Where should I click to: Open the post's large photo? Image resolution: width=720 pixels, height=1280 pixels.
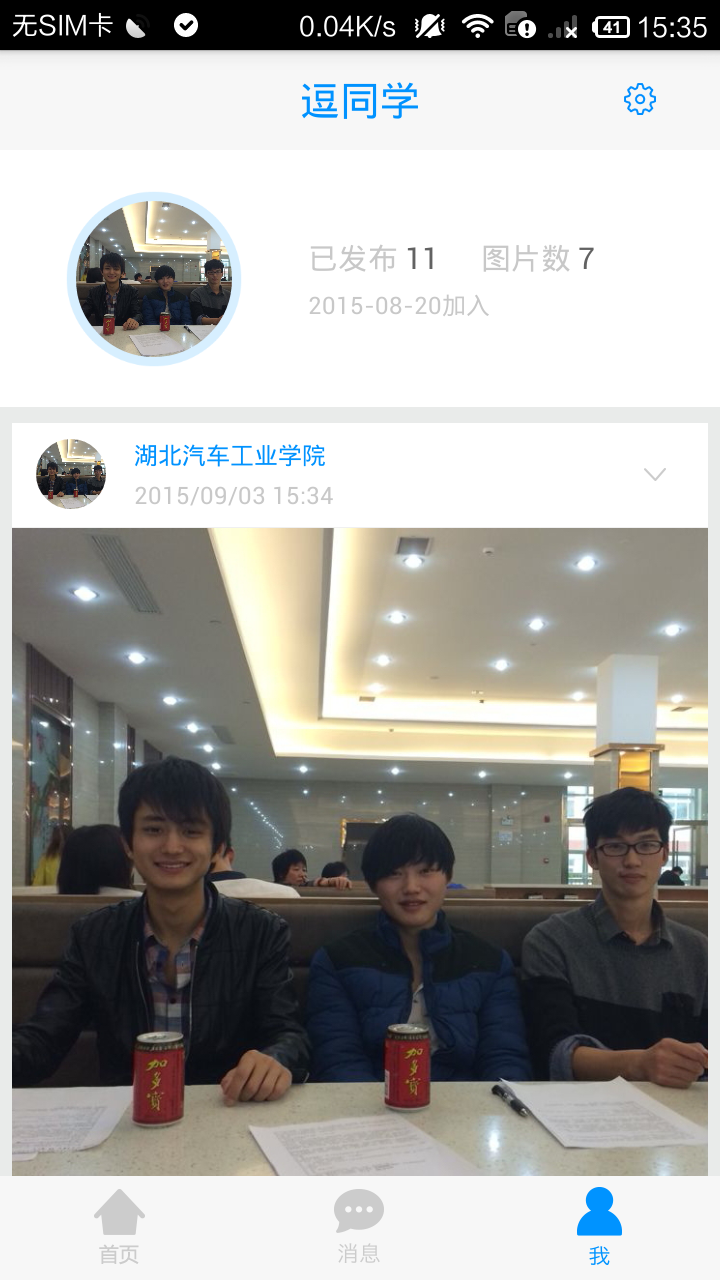pyautogui.click(x=360, y=850)
